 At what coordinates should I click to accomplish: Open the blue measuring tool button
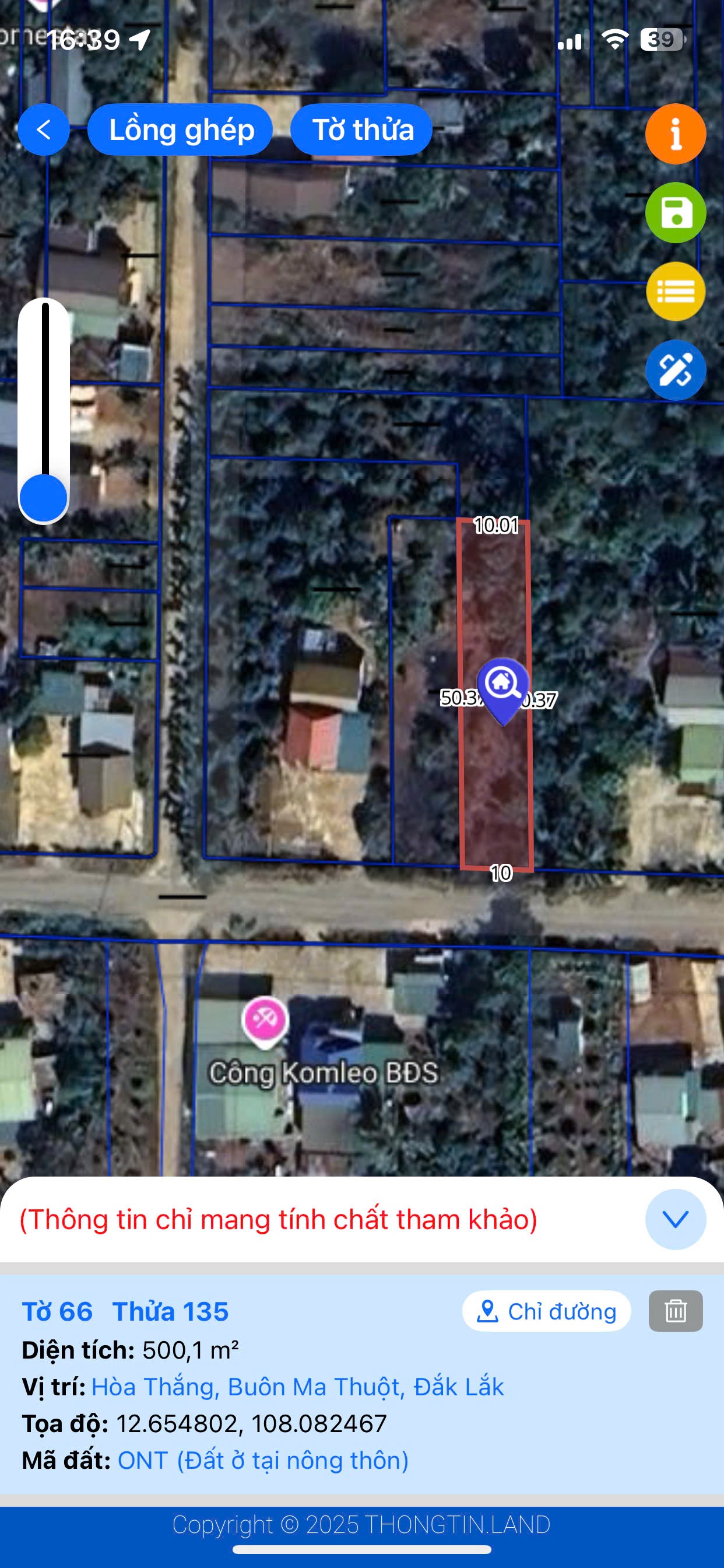pos(676,370)
